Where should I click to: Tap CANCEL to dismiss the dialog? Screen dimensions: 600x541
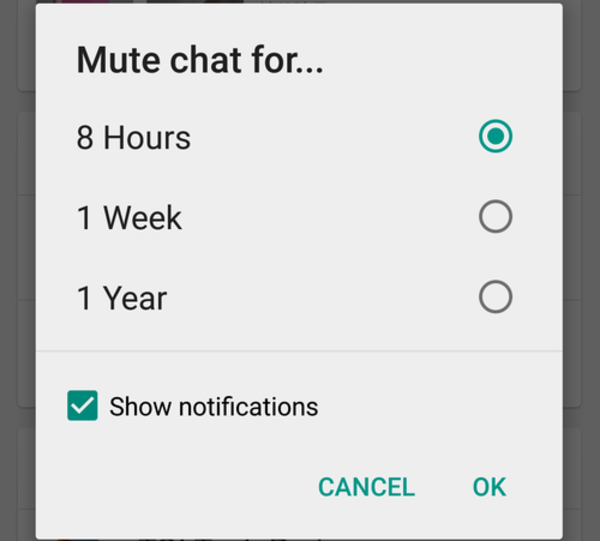click(366, 487)
